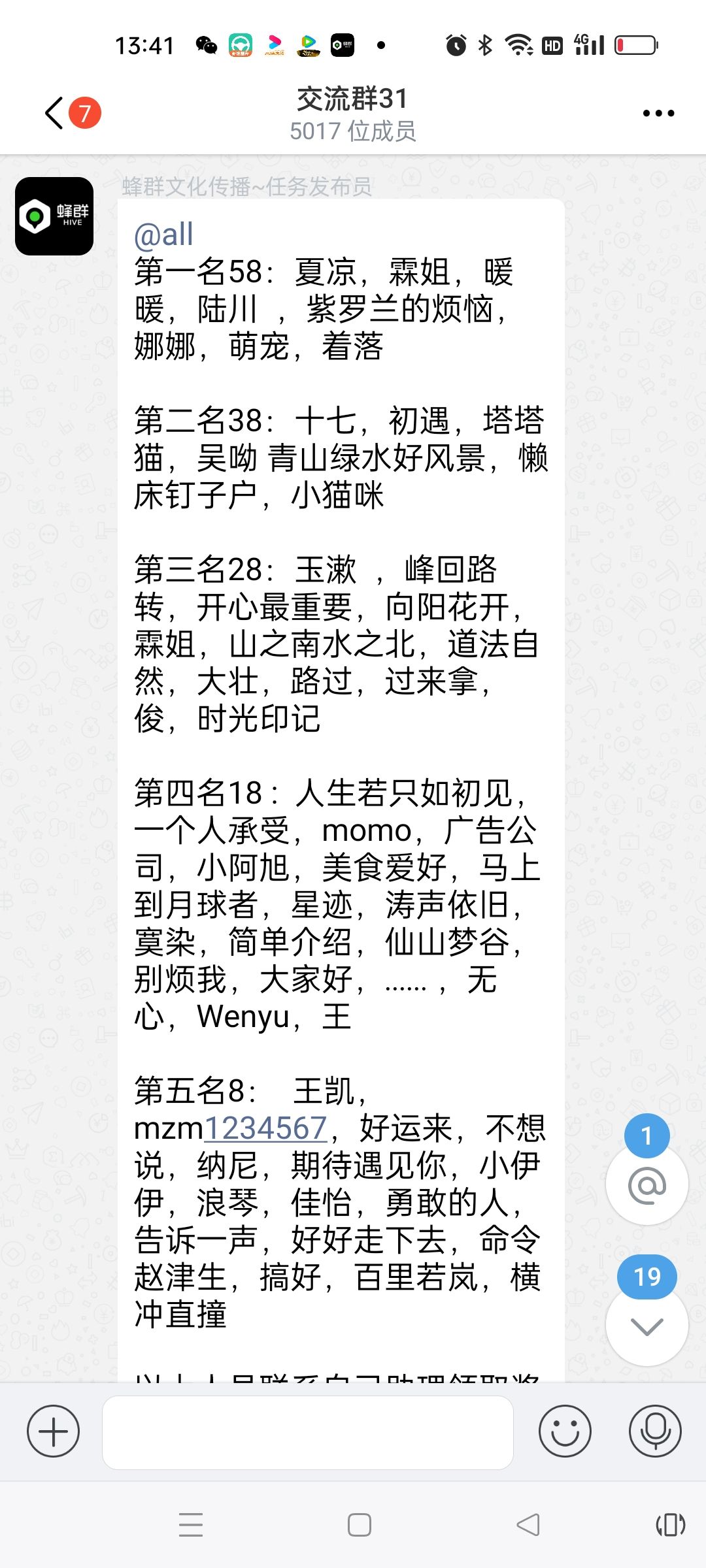Open the group chat overflow menu

pos(658,113)
